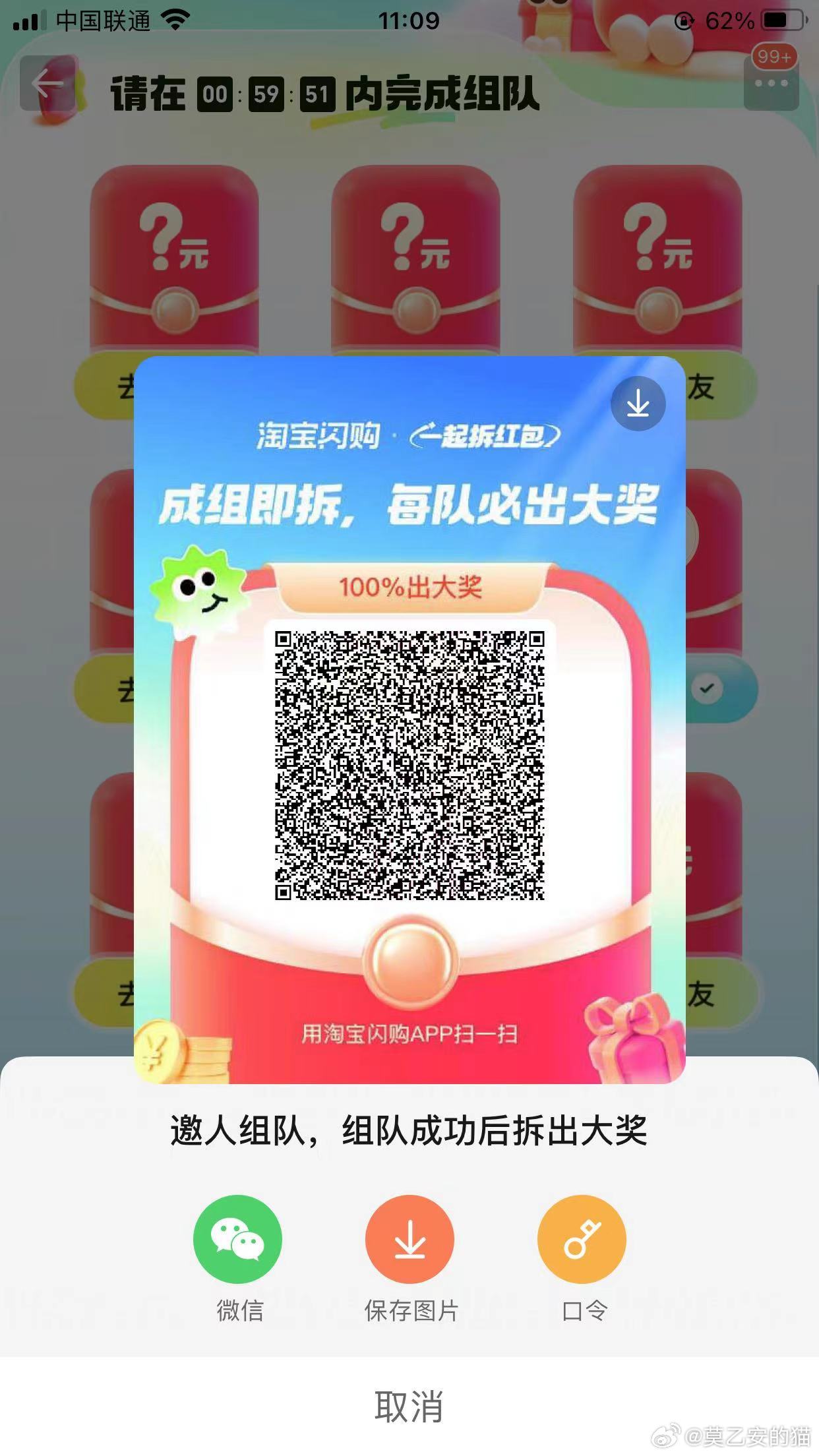The height and width of the screenshot is (1456, 819).
Task: Share the invitation via 微信
Action: tap(237, 1239)
